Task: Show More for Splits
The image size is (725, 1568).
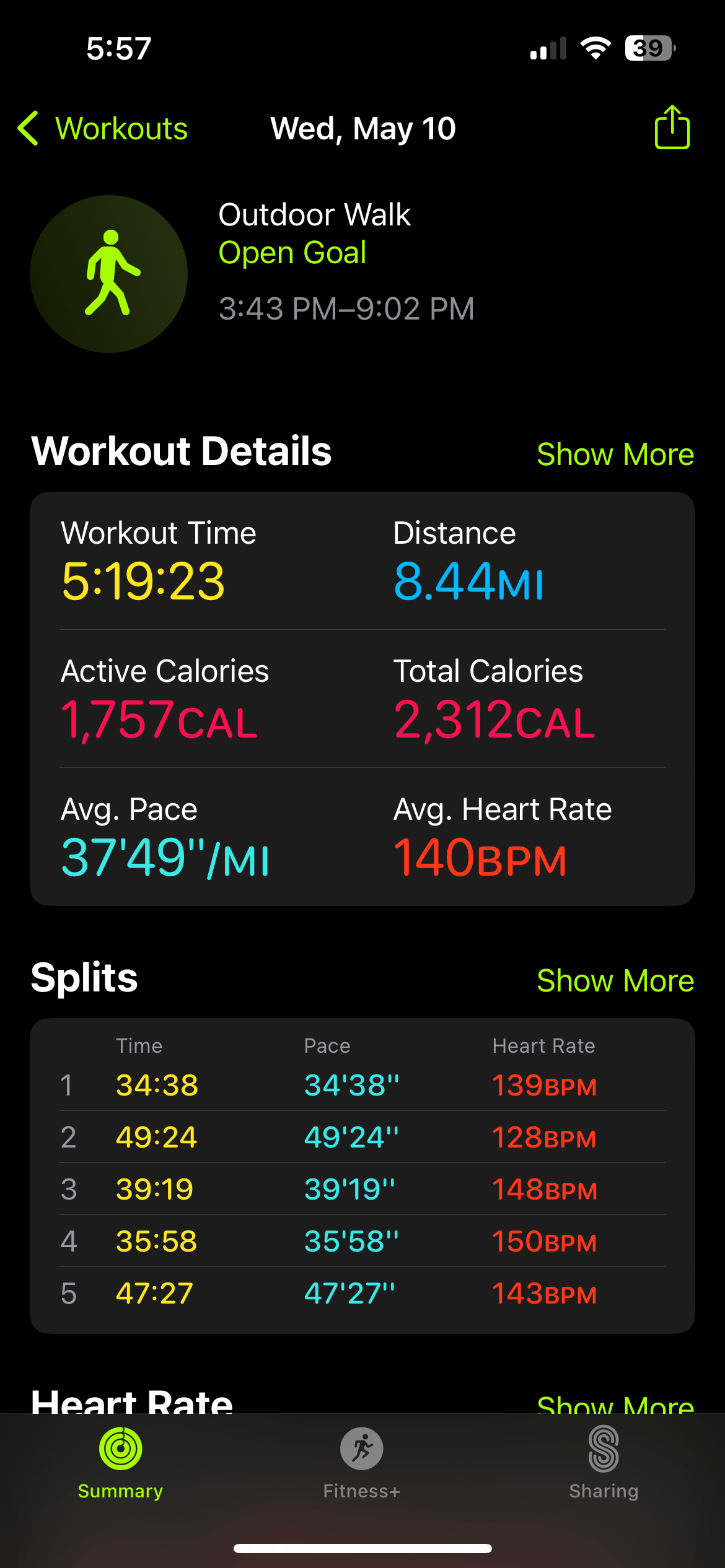Action: [615, 980]
